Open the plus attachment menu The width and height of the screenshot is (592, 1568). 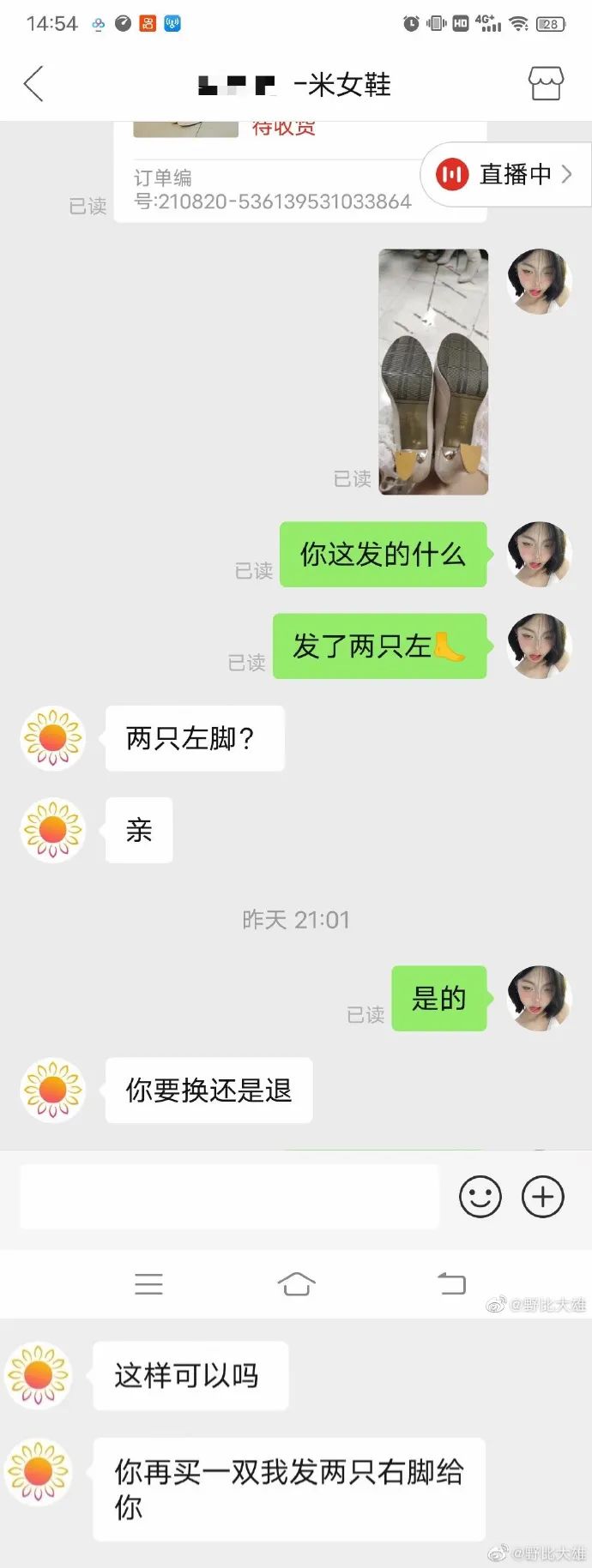(543, 1197)
